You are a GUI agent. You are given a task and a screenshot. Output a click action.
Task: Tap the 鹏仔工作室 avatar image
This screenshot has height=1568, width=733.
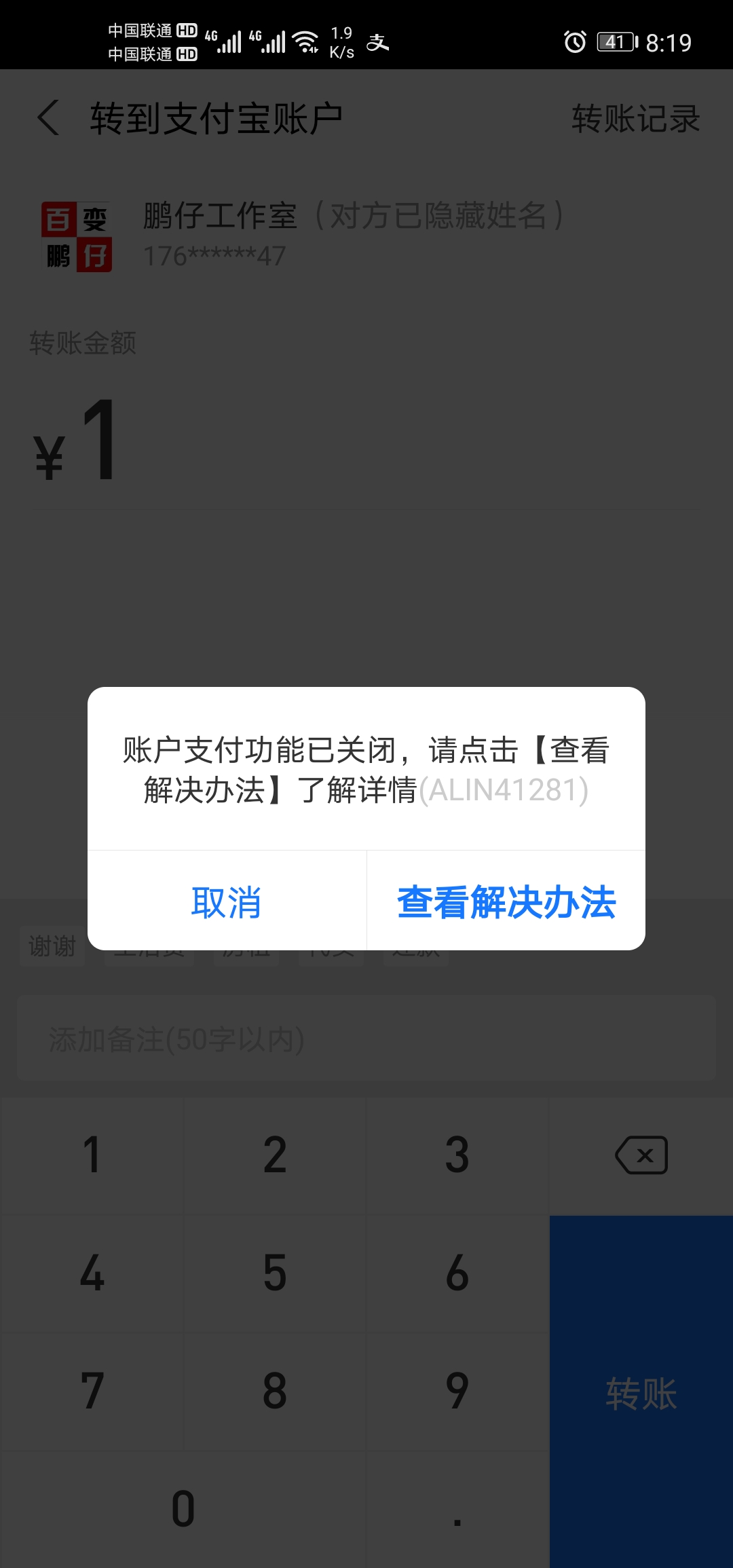tap(77, 236)
